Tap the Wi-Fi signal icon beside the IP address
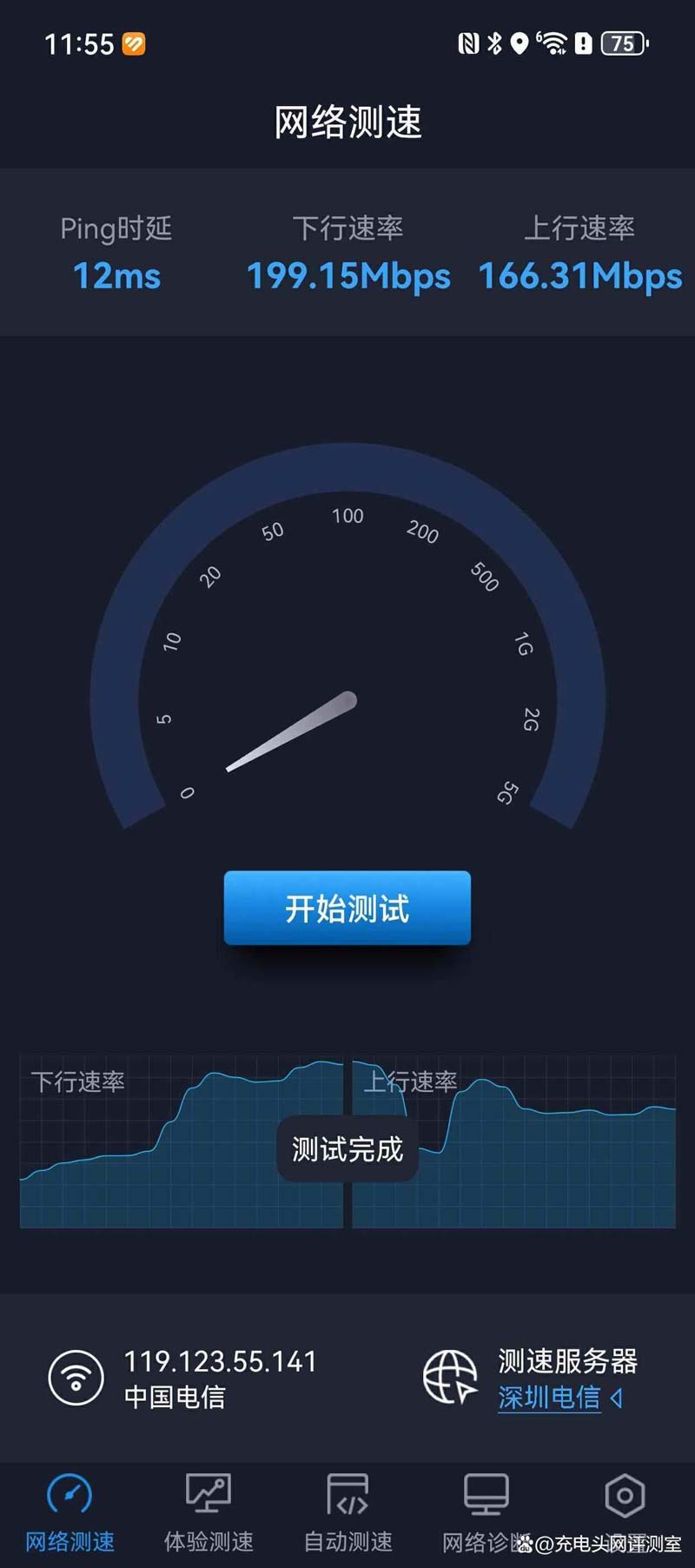 pos(76,1377)
